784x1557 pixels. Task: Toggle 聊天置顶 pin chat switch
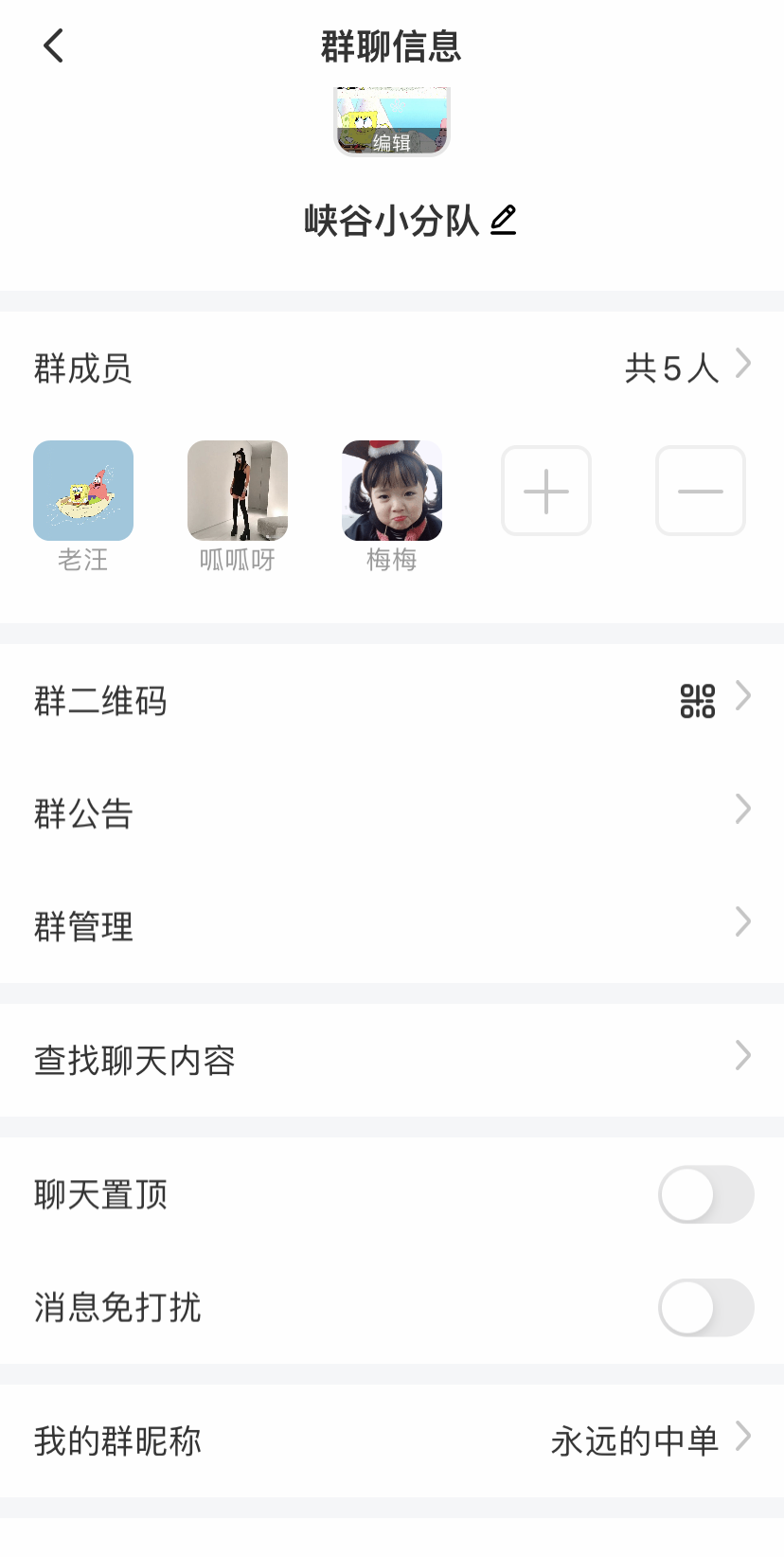pos(705,1194)
